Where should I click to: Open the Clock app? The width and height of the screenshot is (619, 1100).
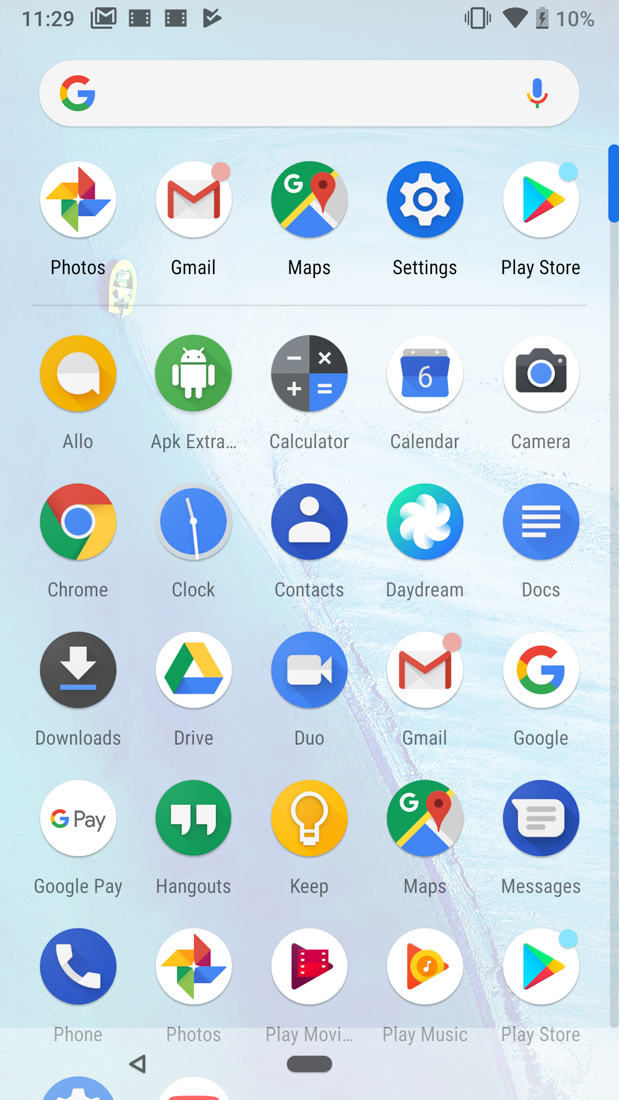pos(193,523)
